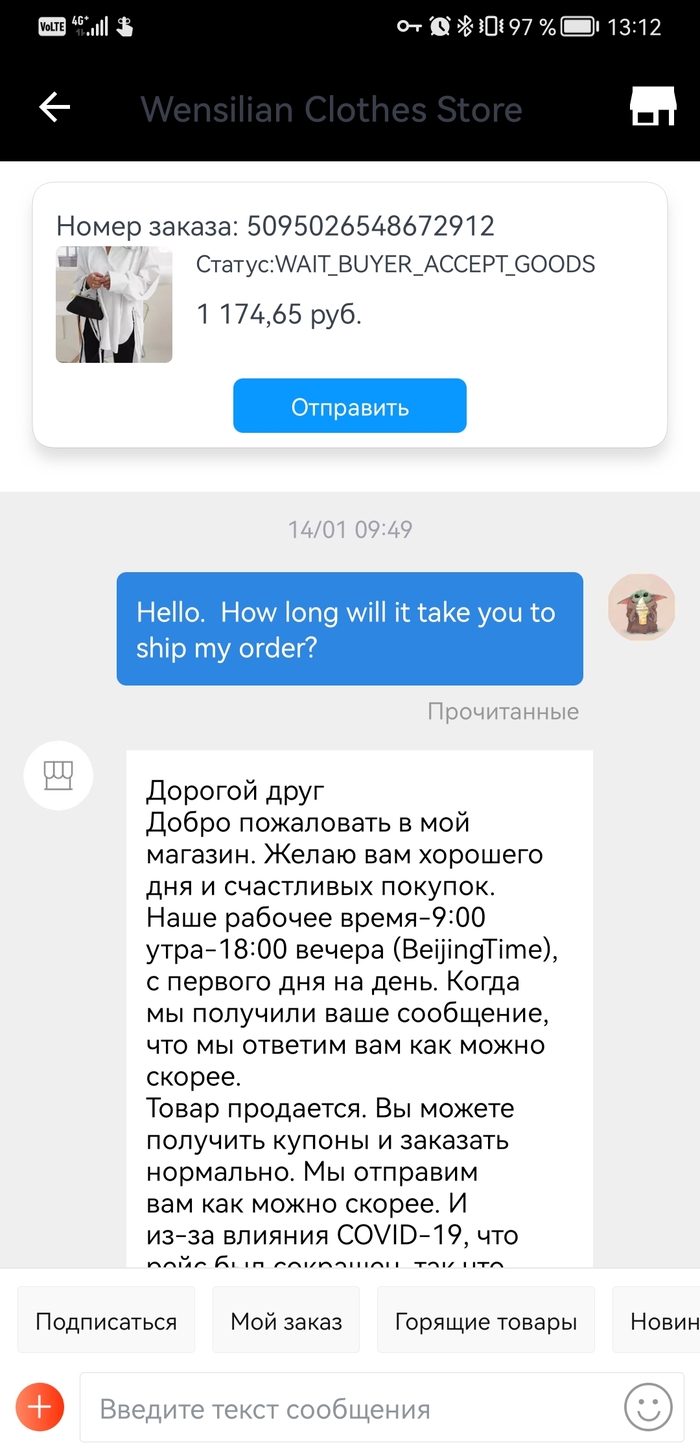The image size is (700, 1454).
Task: Tap the Подписаться chip
Action: (x=106, y=1321)
